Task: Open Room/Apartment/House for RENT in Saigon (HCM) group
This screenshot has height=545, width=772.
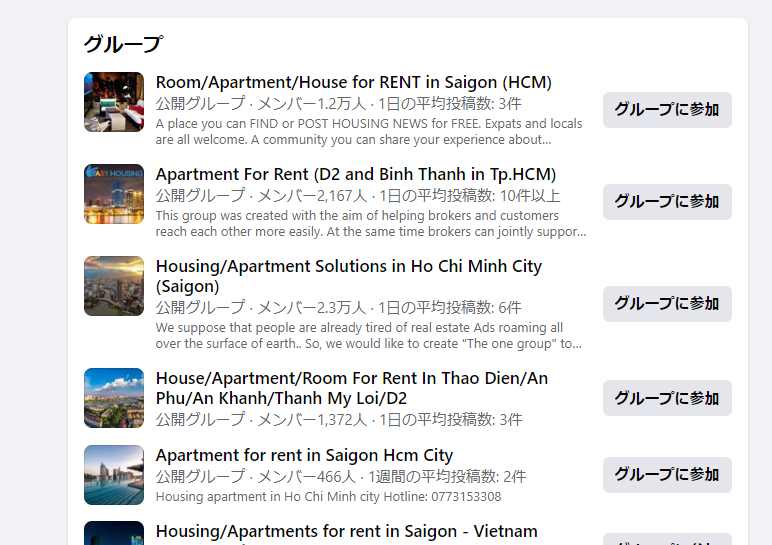Action: (353, 82)
